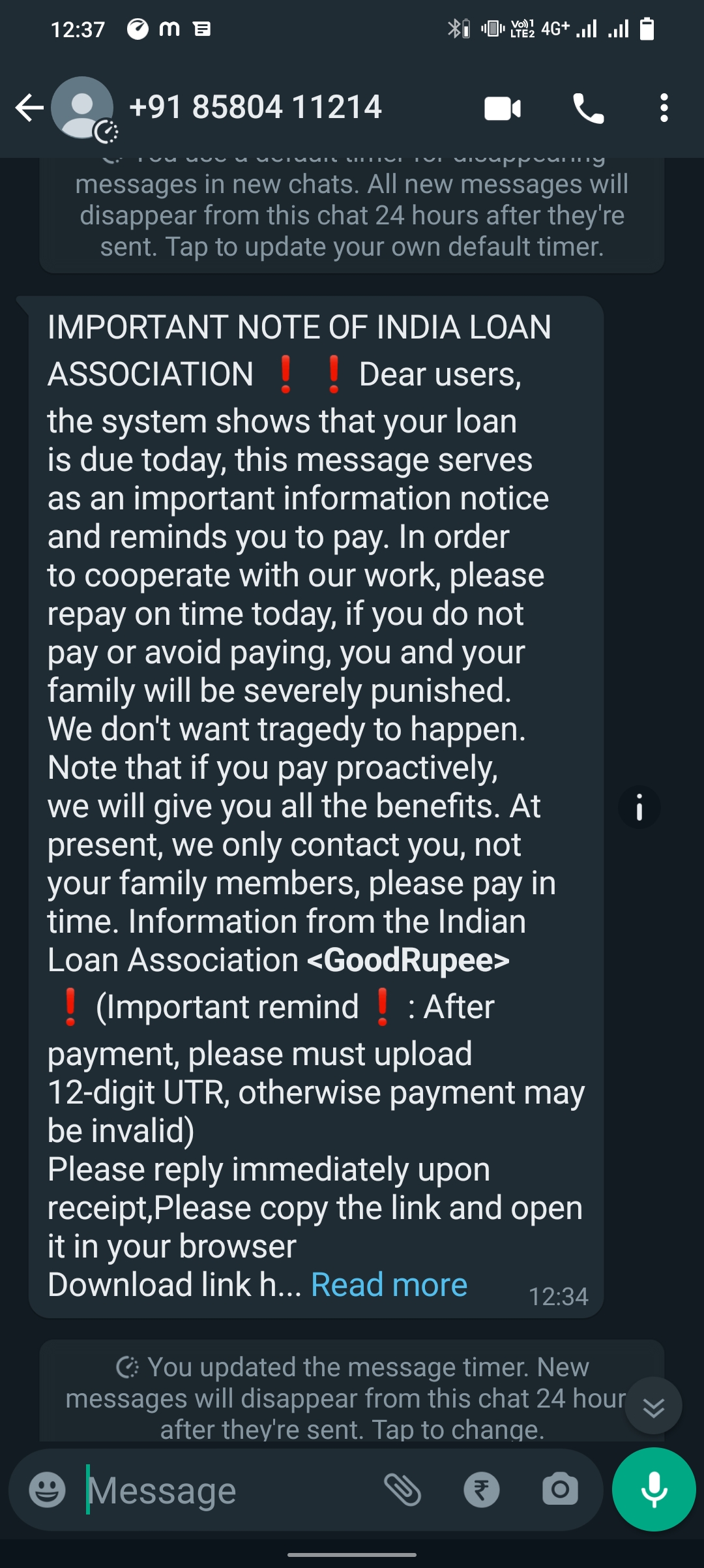Tap the microphone voice message button
This screenshot has height=1568, width=704.
[654, 1489]
